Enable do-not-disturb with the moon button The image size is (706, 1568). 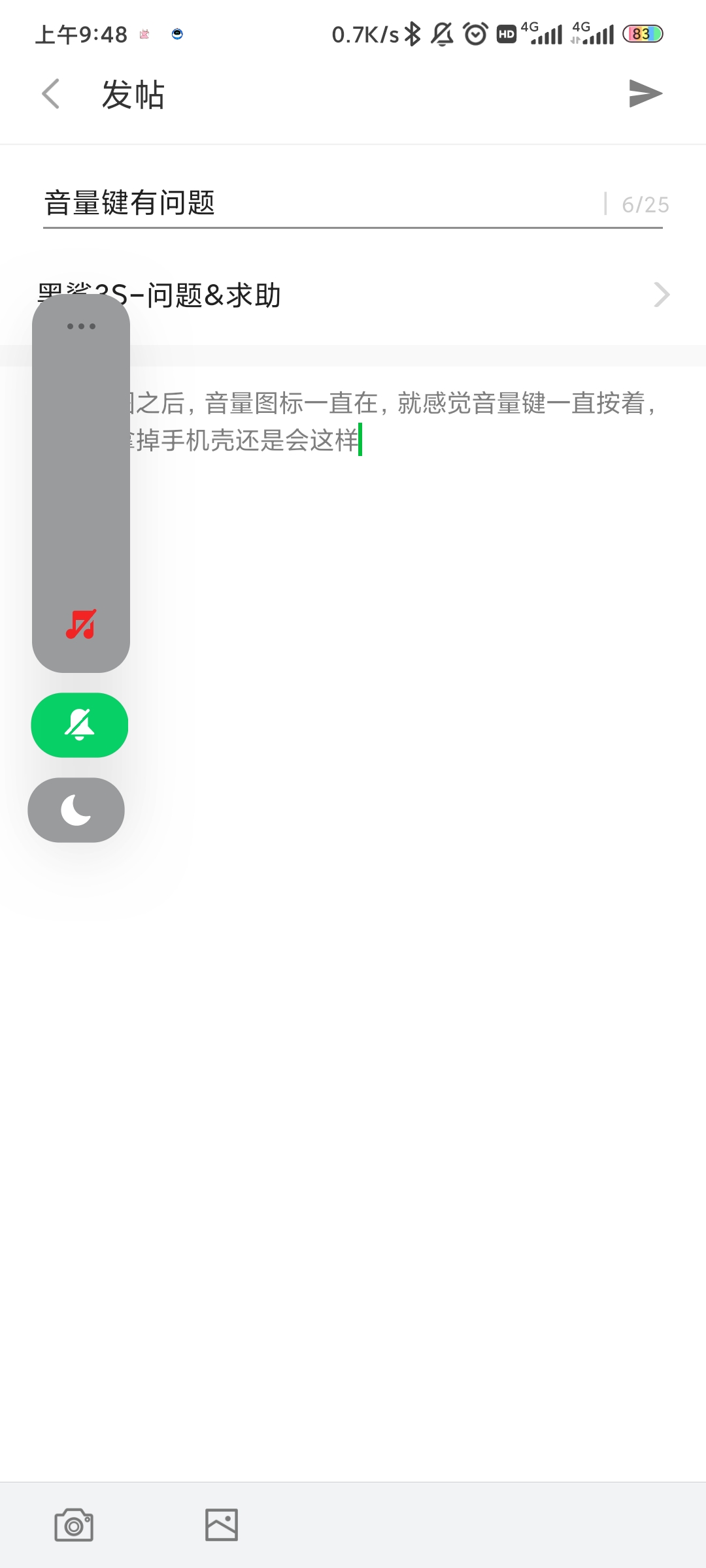coord(76,810)
